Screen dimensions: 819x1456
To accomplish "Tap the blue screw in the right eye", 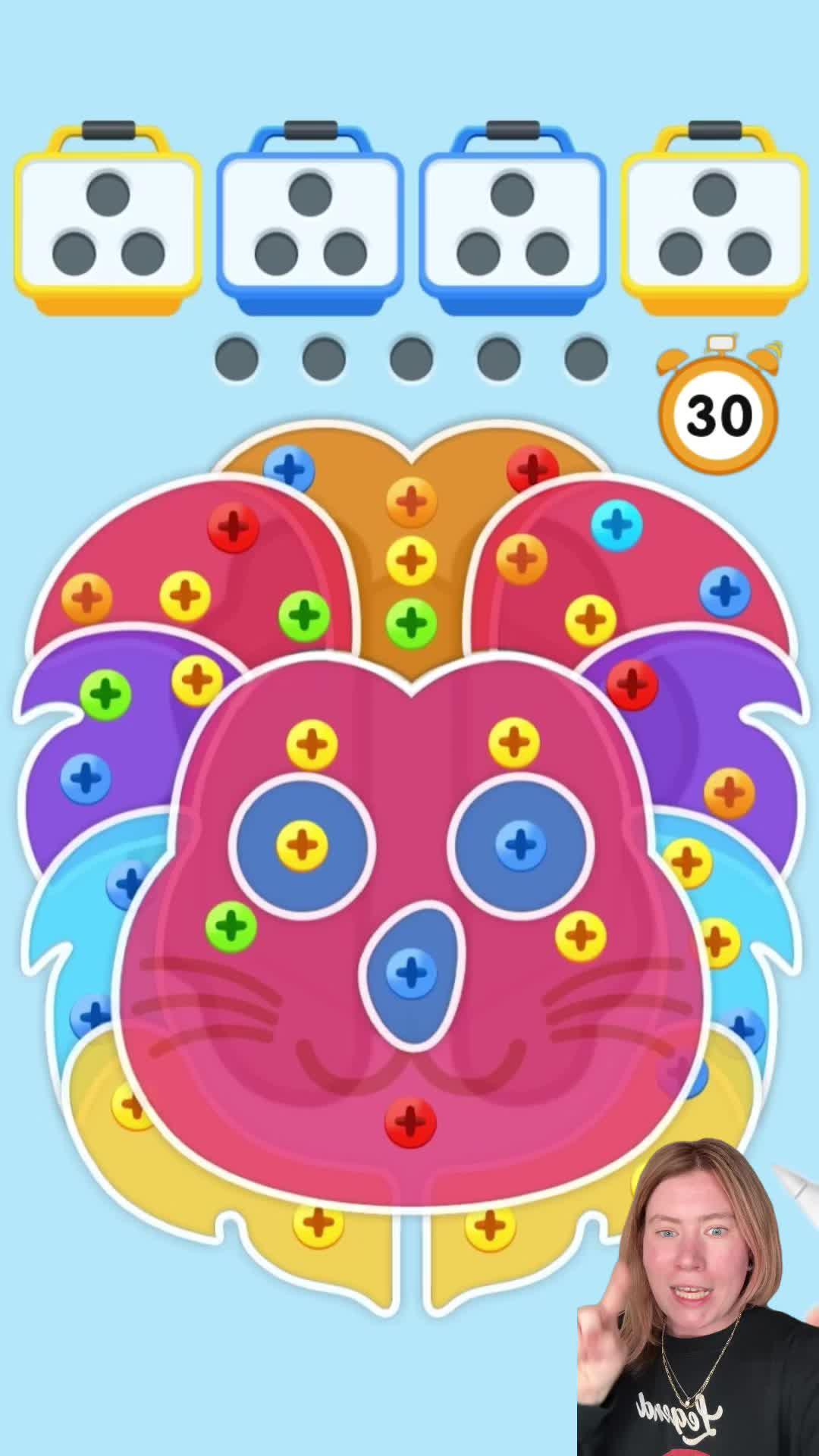I will click(x=520, y=844).
